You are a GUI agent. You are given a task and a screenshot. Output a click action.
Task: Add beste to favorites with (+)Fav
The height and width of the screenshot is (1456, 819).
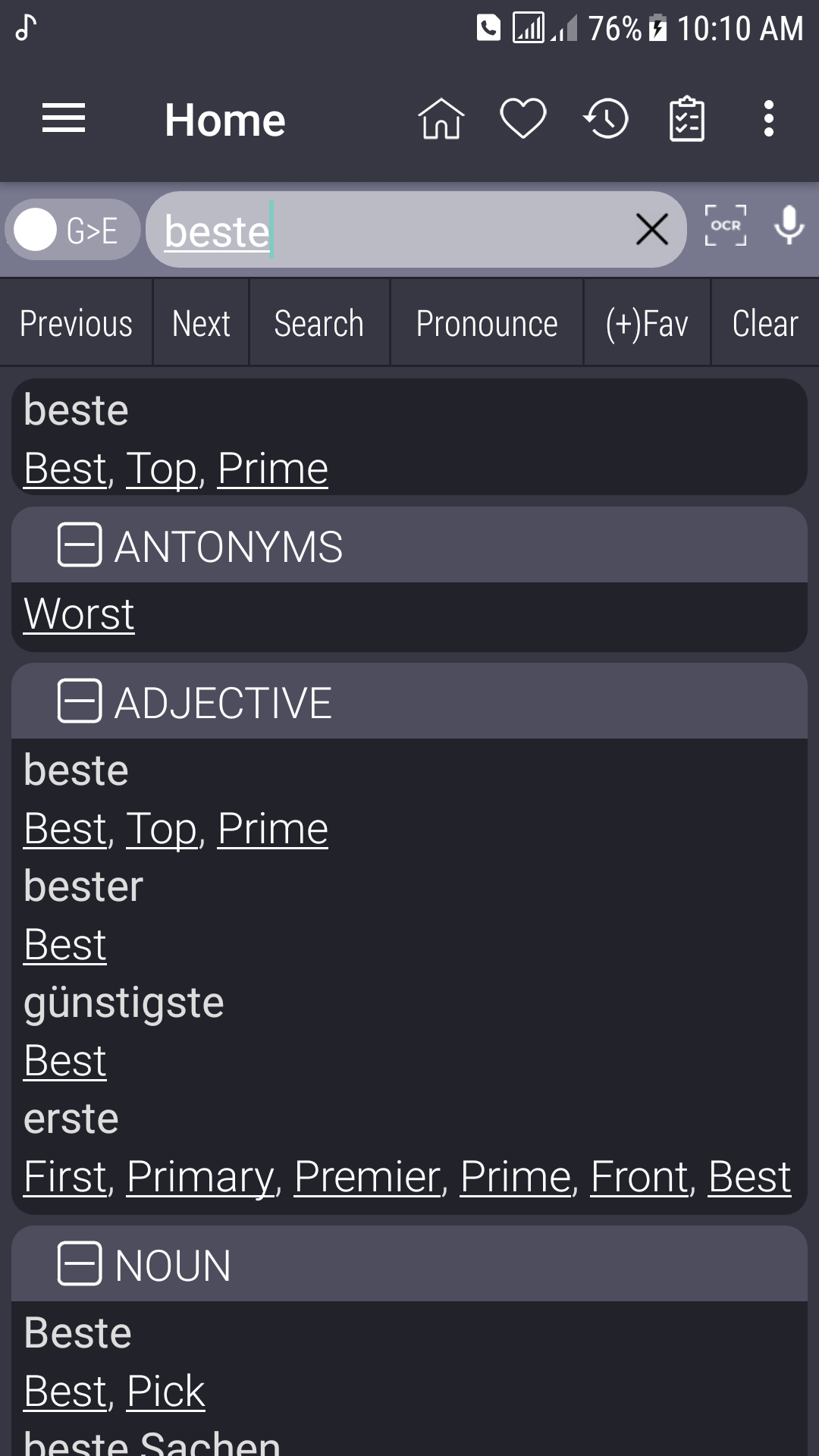coord(647,324)
